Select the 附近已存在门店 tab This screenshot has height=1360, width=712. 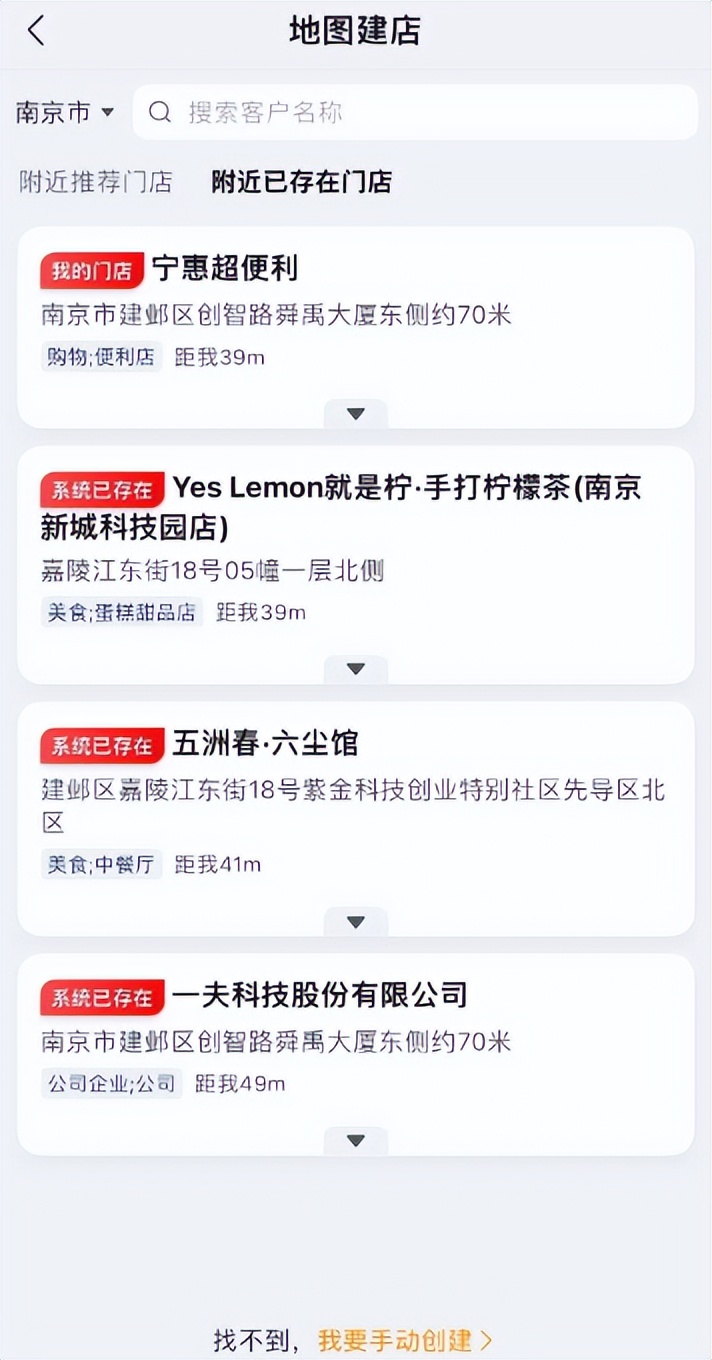pyautogui.click(x=301, y=182)
